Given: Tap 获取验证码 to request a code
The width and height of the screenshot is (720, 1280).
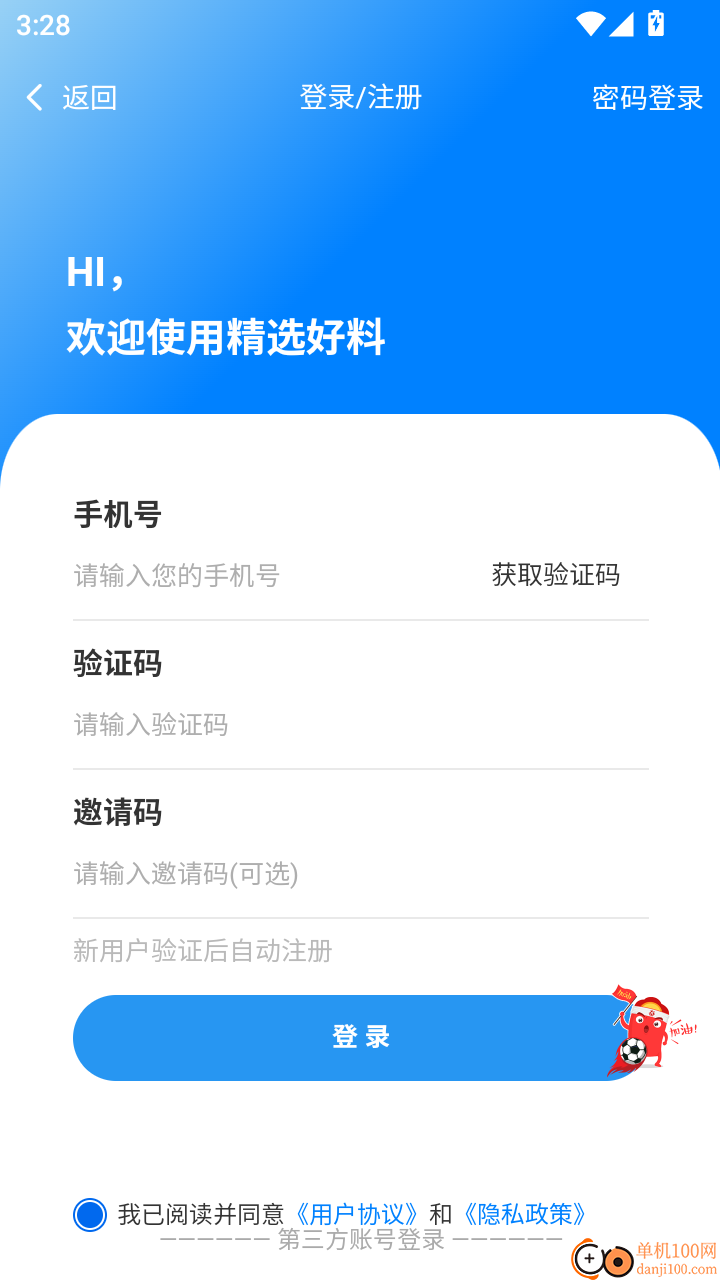Looking at the screenshot, I should click(x=554, y=574).
